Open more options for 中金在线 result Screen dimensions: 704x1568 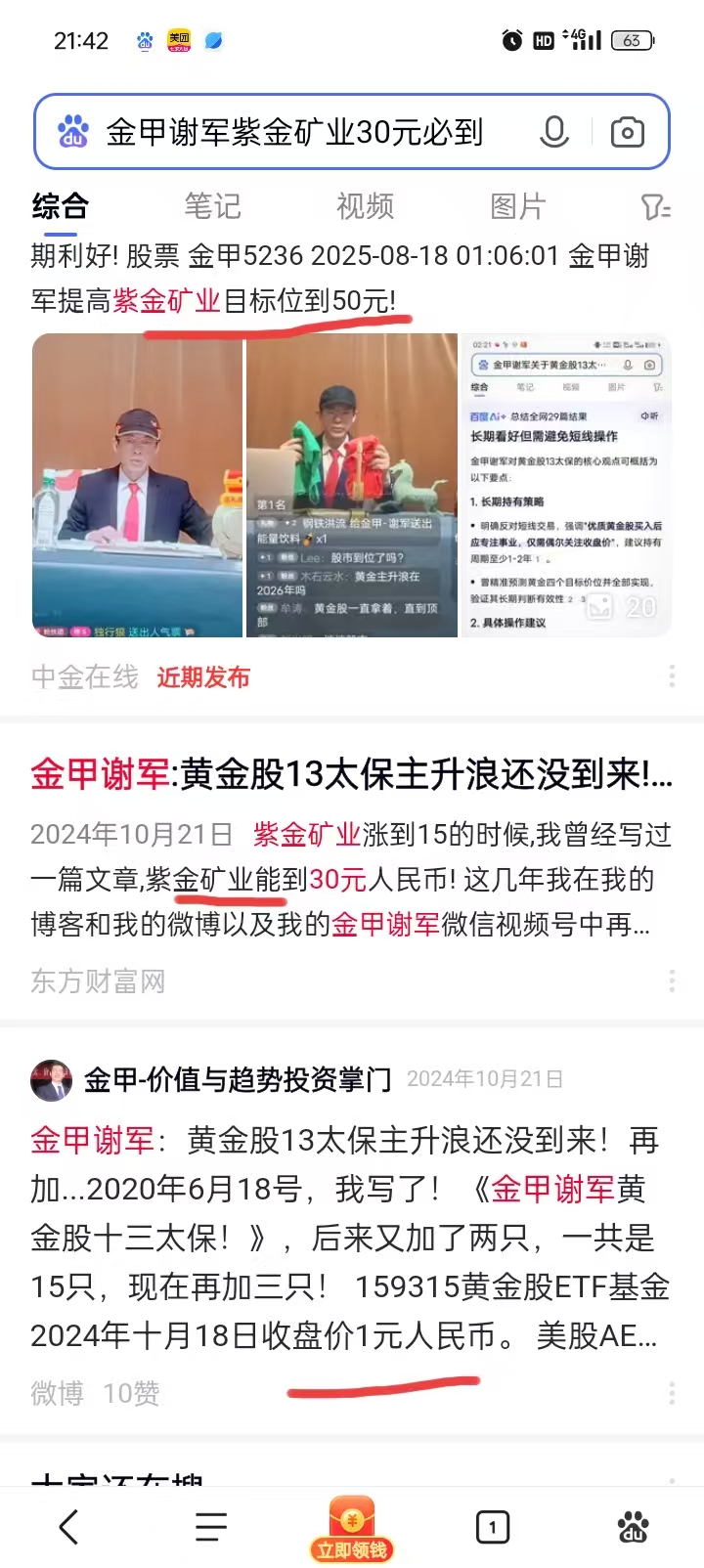click(x=672, y=676)
